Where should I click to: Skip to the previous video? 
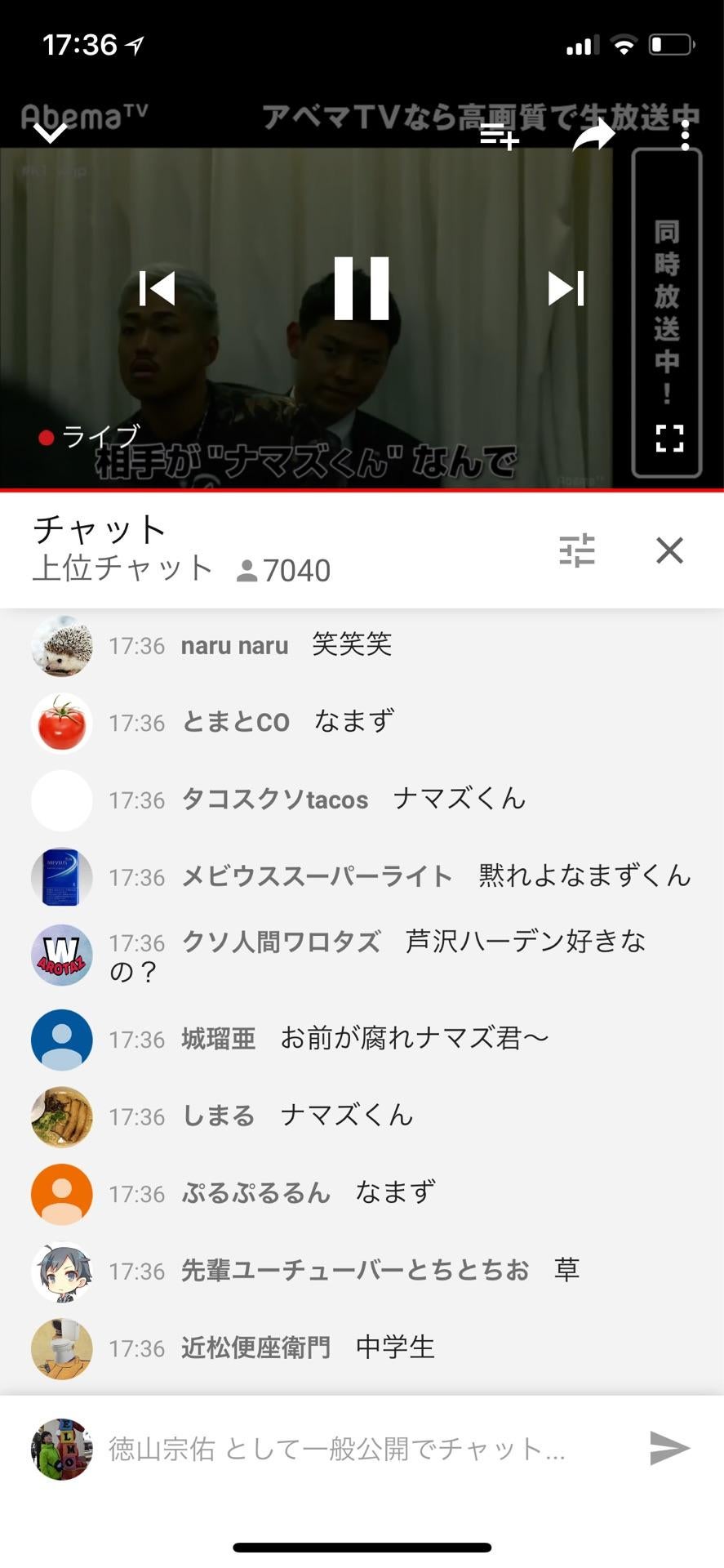[x=157, y=288]
